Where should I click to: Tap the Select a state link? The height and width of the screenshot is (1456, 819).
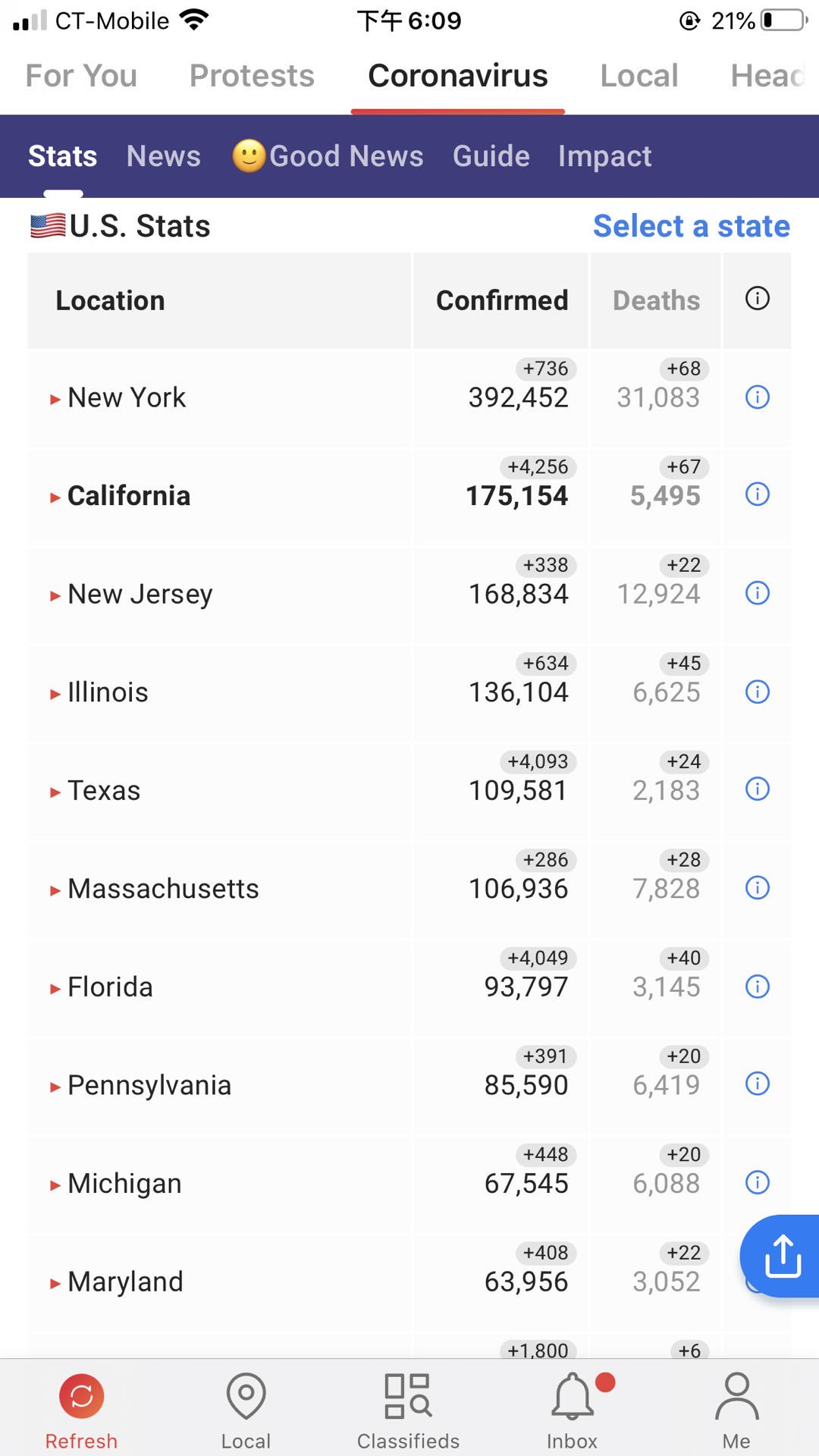(692, 226)
